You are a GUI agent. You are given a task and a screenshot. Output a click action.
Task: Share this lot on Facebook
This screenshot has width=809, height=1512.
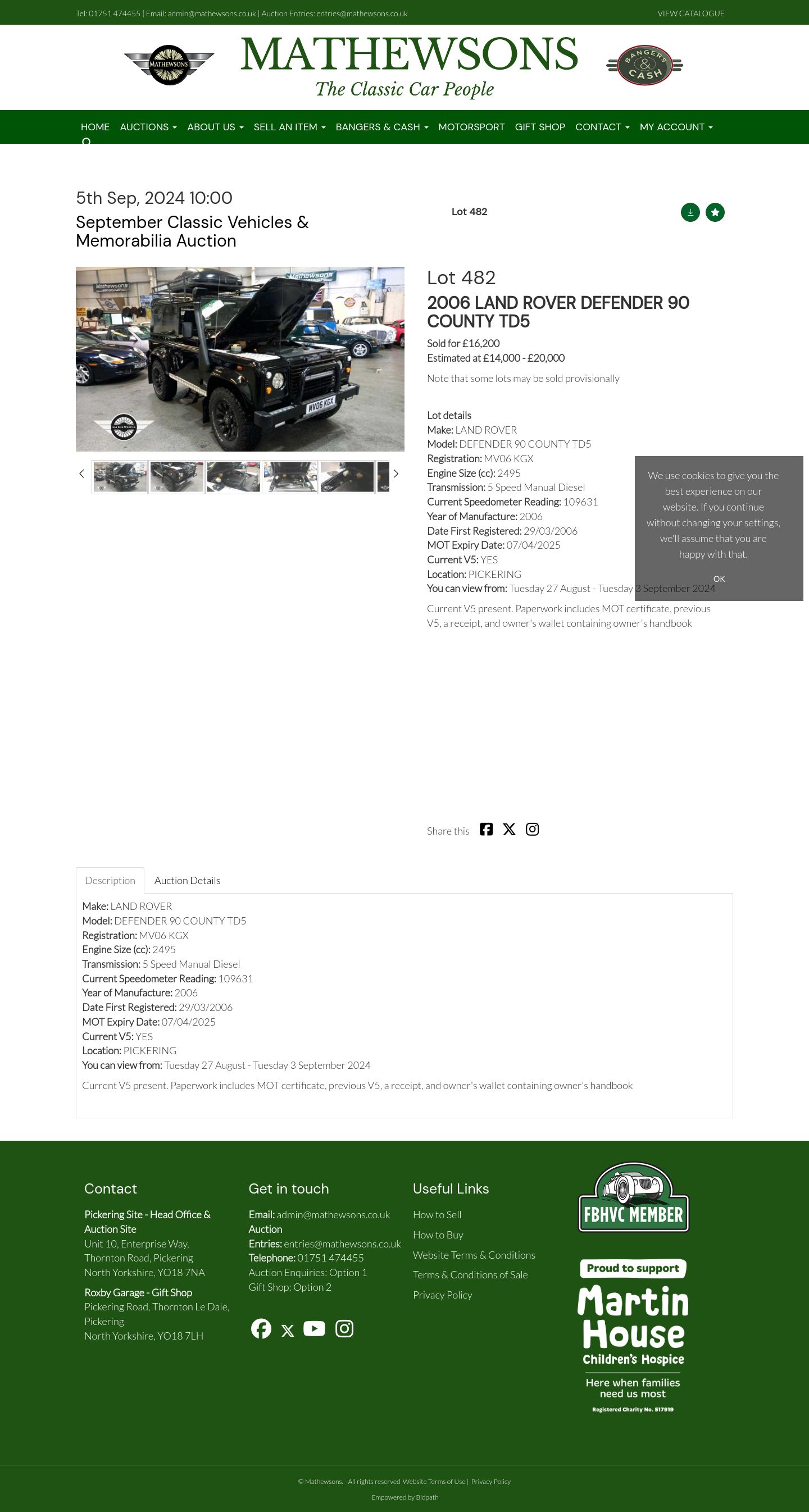[x=485, y=829]
